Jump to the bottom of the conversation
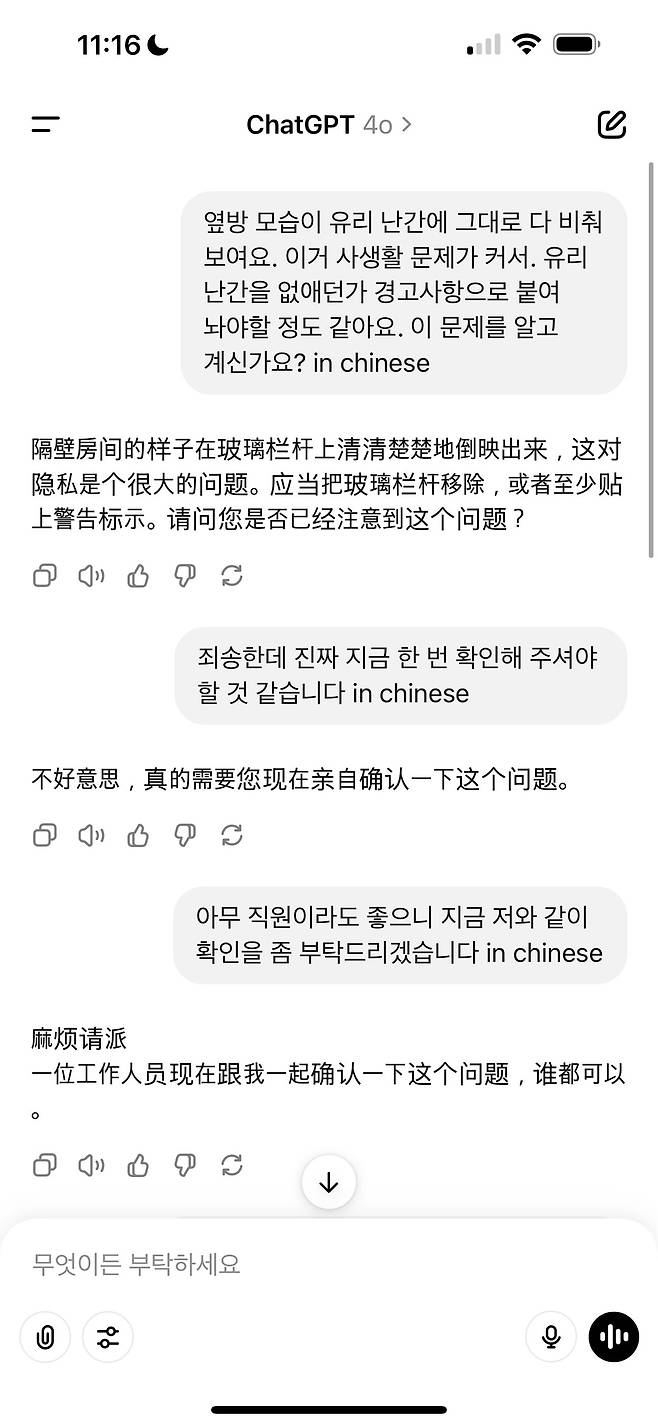658x1426 pixels. pyautogui.click(x=329, y=1184)
